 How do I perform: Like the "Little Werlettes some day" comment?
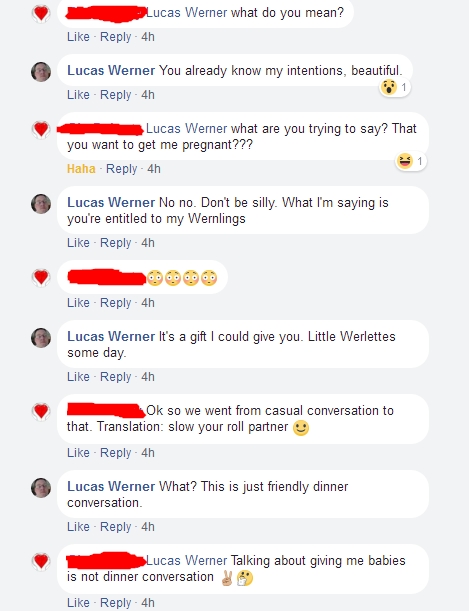(78, 377)
